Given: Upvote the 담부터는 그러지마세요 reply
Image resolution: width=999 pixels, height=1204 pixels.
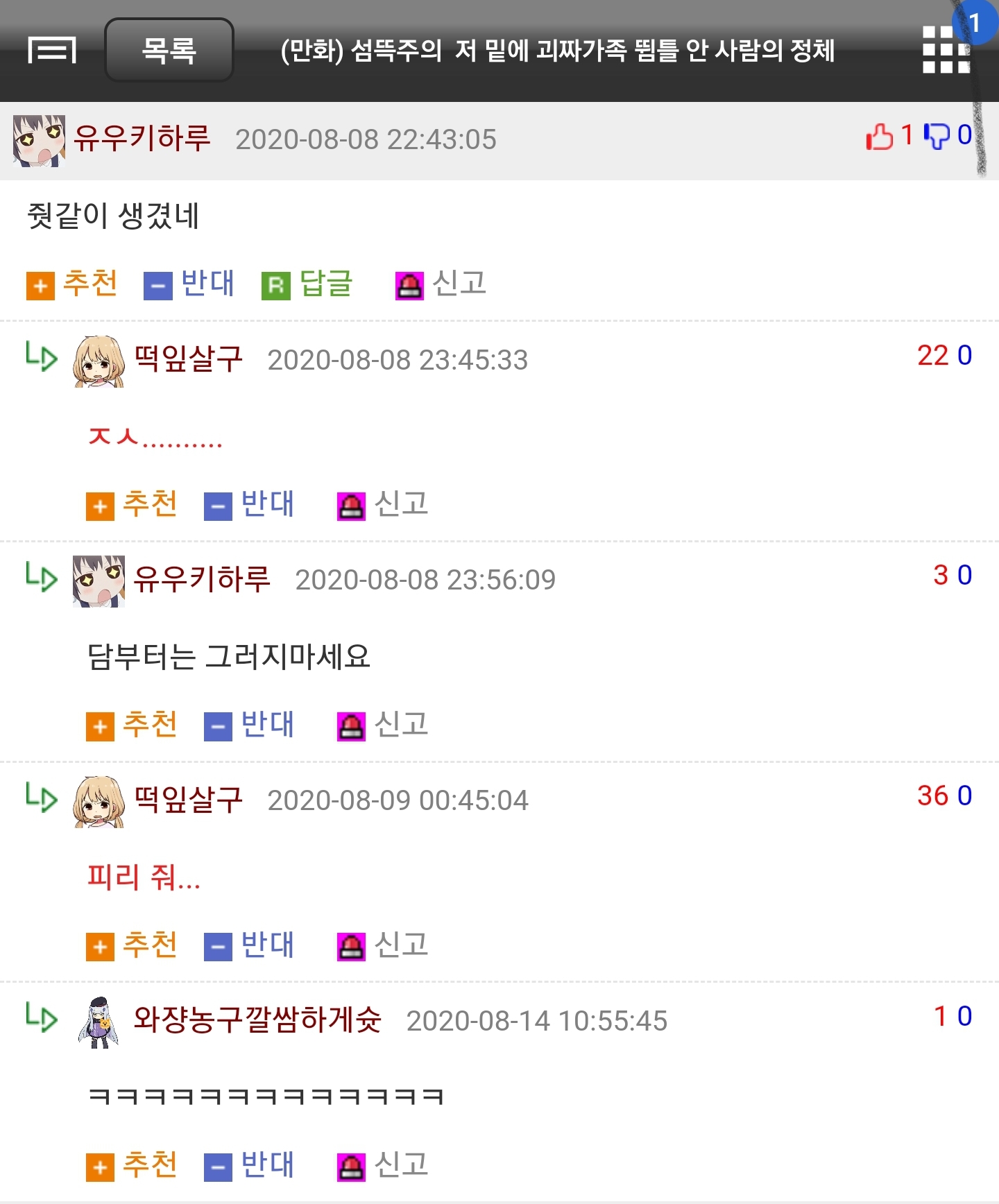Looking at the screenshot, I should pyautogui.click(x=132, y=725).
